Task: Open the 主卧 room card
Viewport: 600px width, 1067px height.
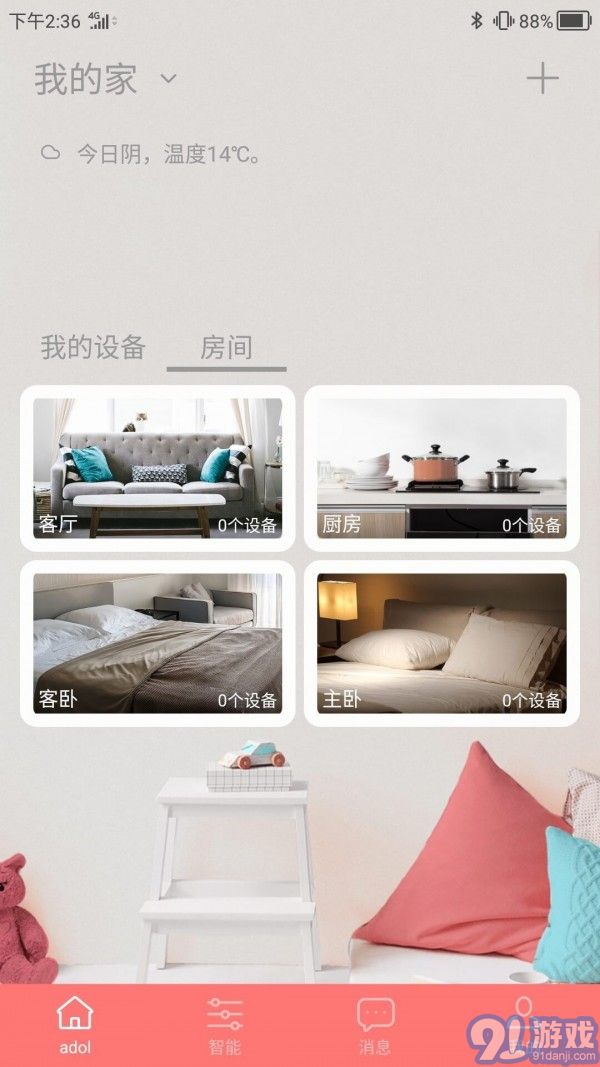Action: point(441,643)
